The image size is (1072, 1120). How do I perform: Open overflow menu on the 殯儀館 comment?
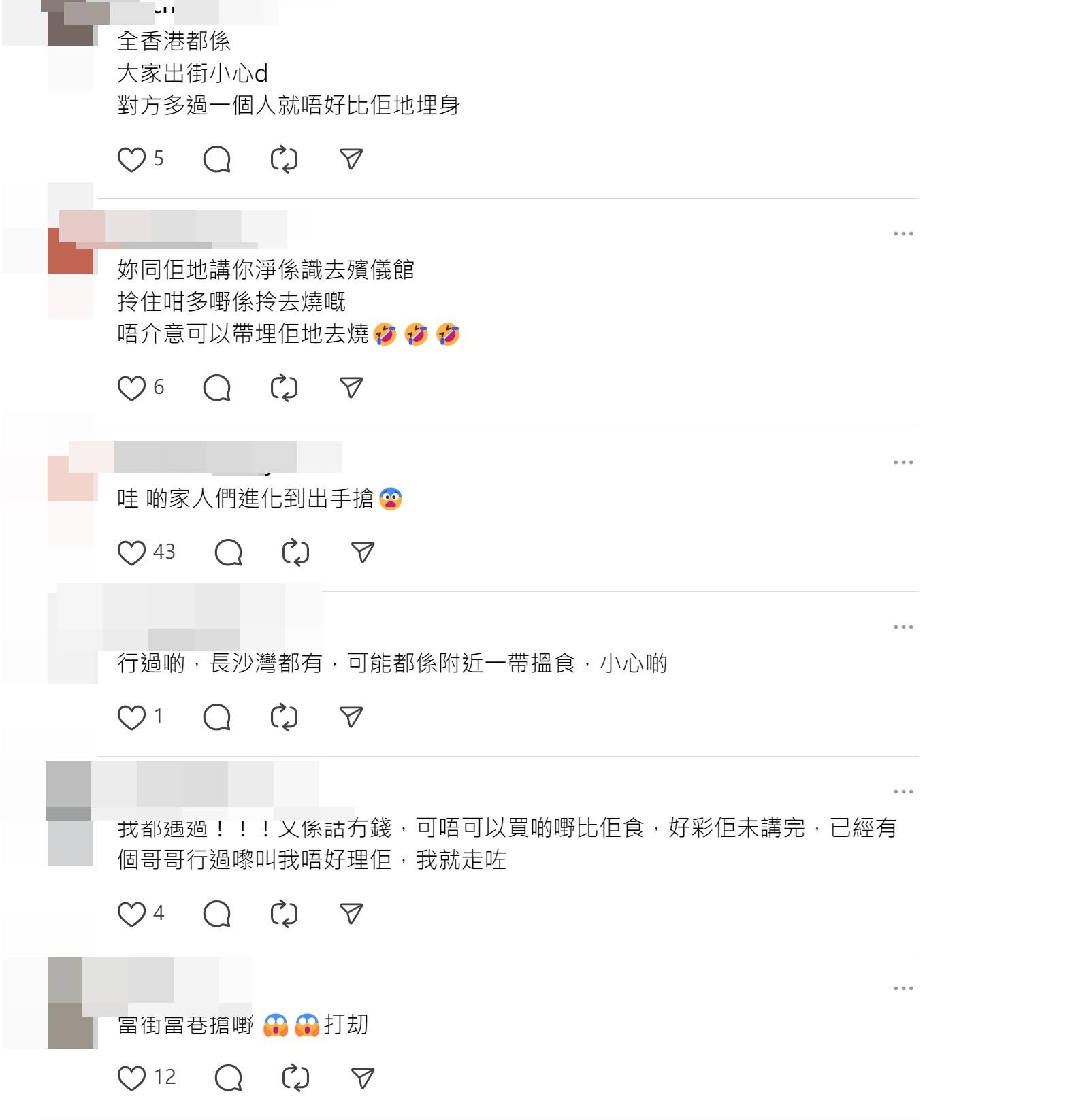(903, 233)
